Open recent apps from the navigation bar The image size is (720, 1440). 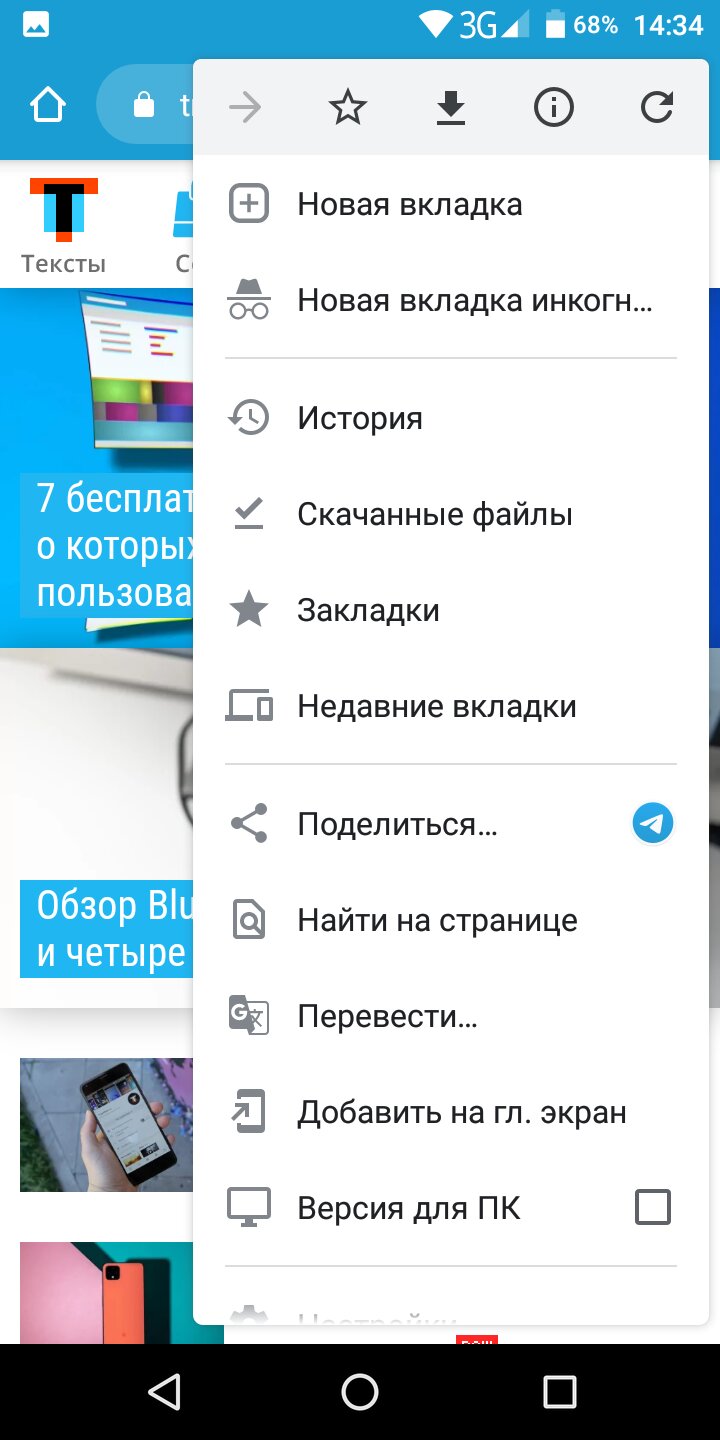coord(559,1391)
